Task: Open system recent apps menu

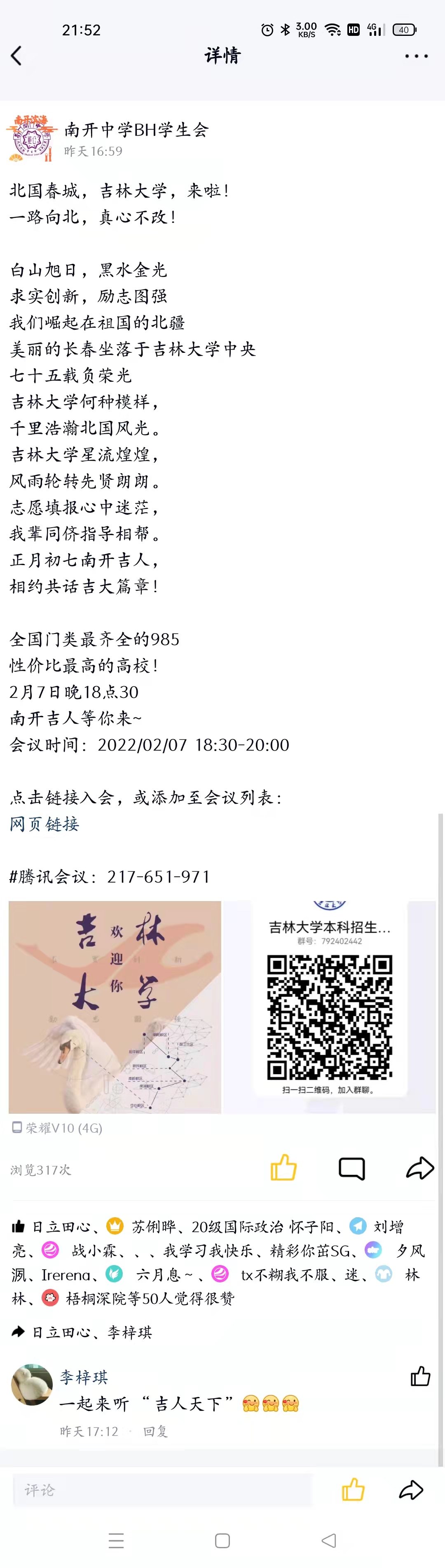Action: [x=116, y=1540]
